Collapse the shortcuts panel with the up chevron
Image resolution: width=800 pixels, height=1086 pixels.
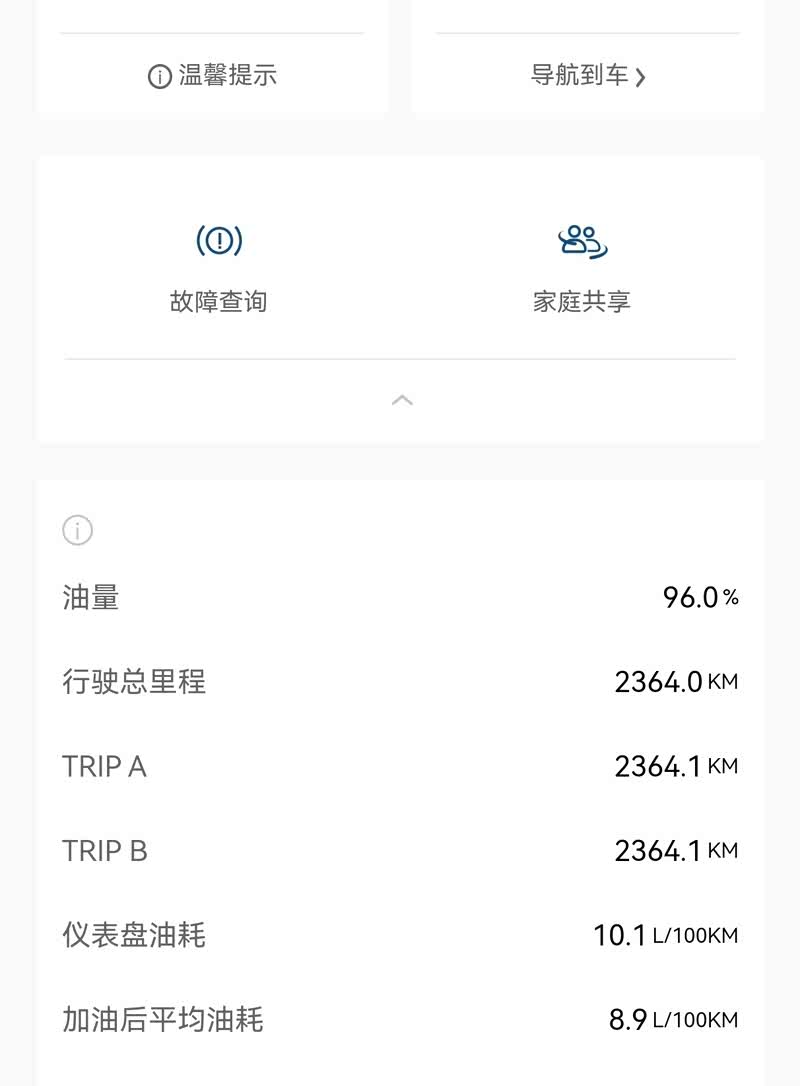click(x=402, y=400)
